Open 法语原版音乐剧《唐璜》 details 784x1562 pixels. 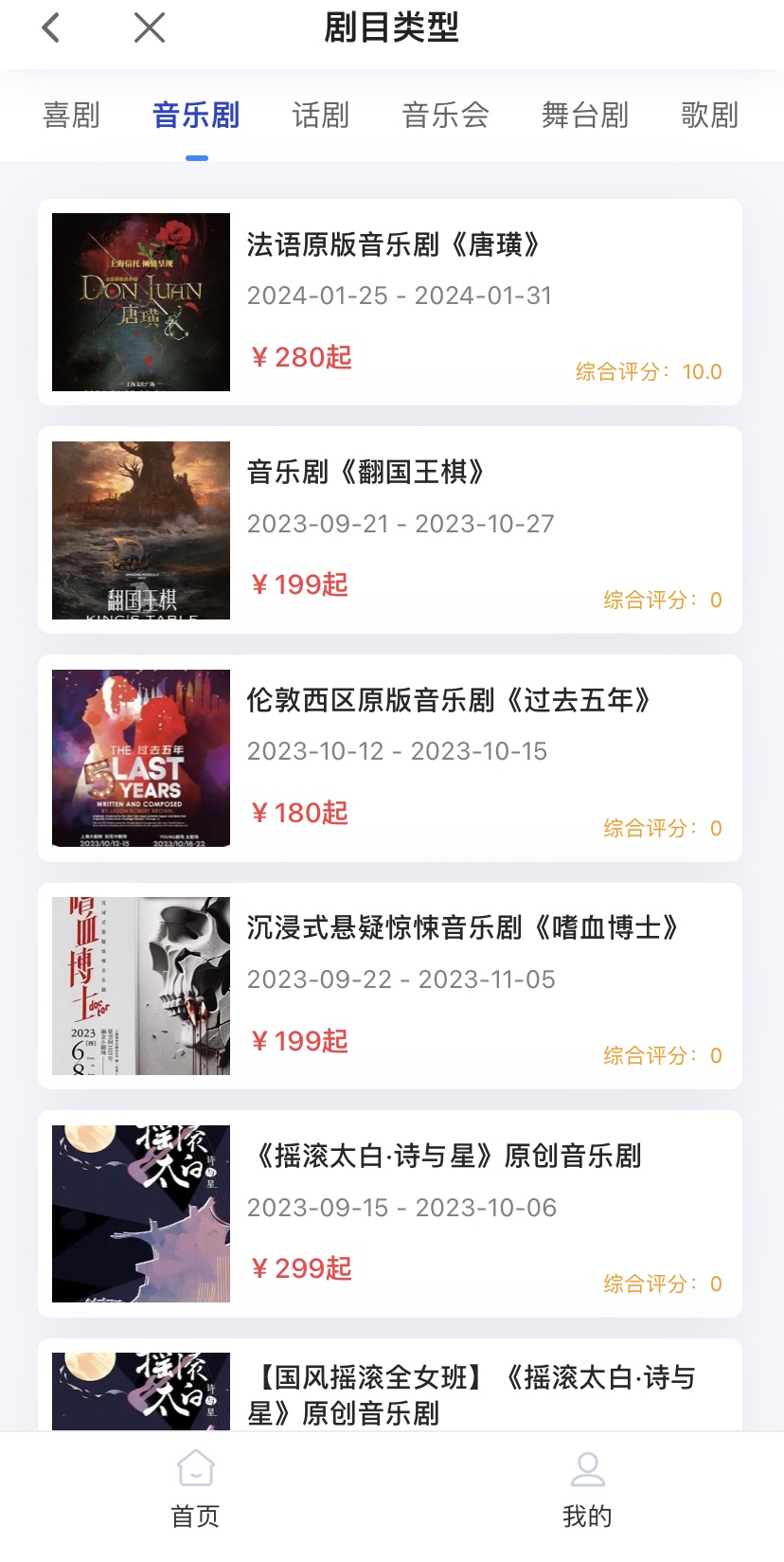tap(390, 302)
